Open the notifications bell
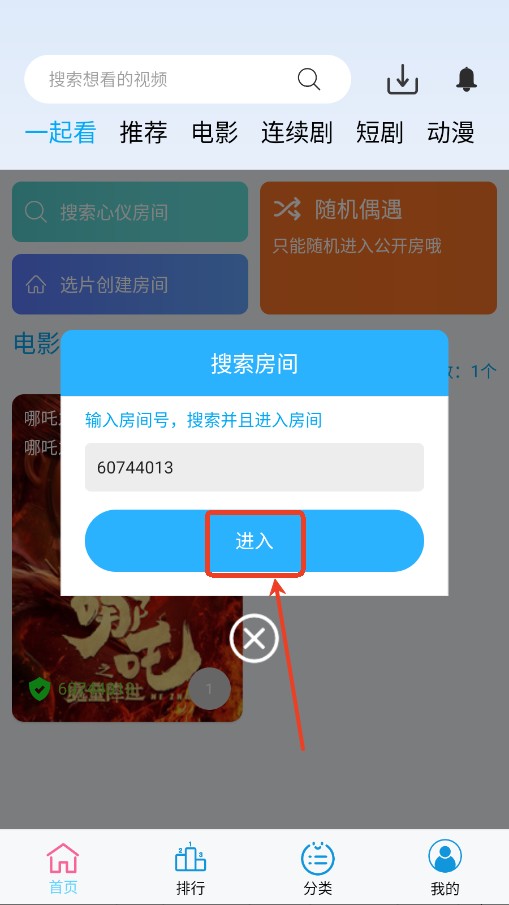 pos(466,79)
